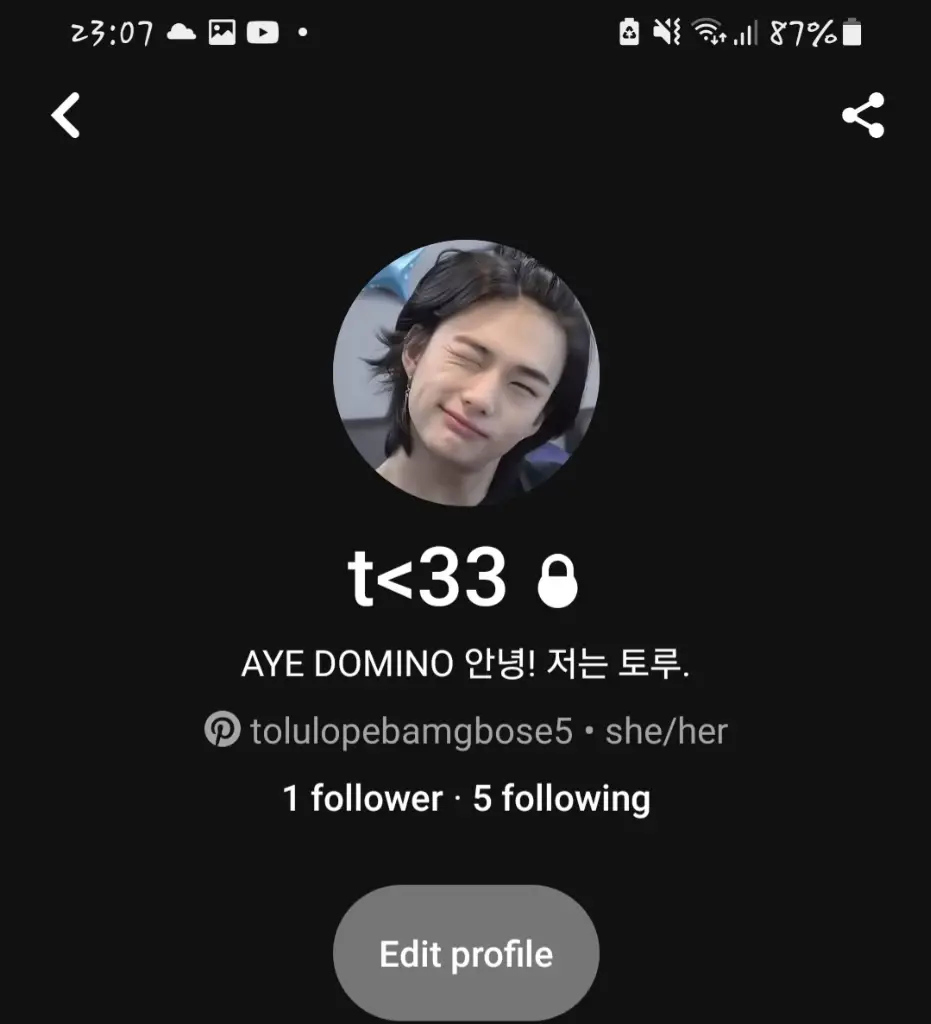The height and width of the screenshot is (1024, 931).
Task: Open the profile picture
Action: point(466,372)
